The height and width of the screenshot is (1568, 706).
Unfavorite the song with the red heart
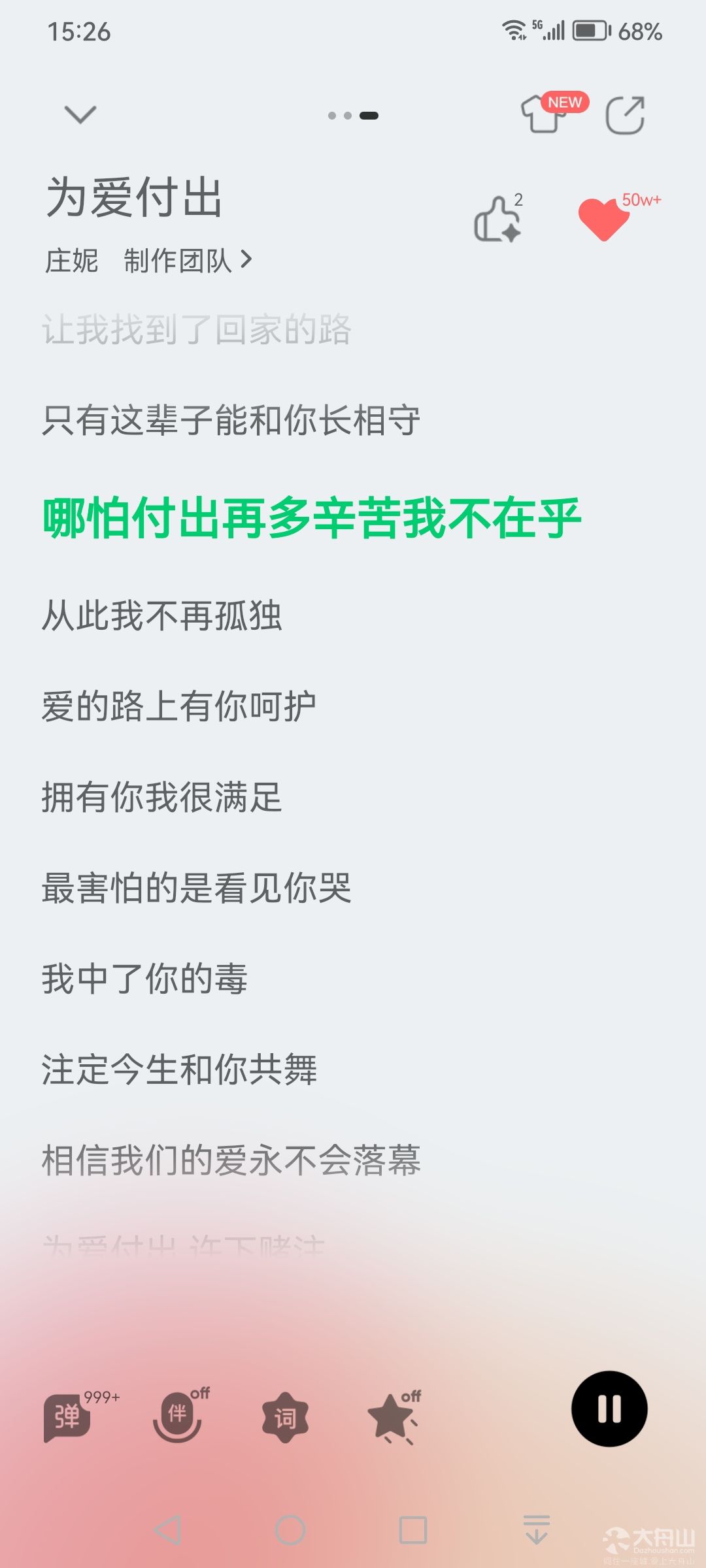pos(604,218)
